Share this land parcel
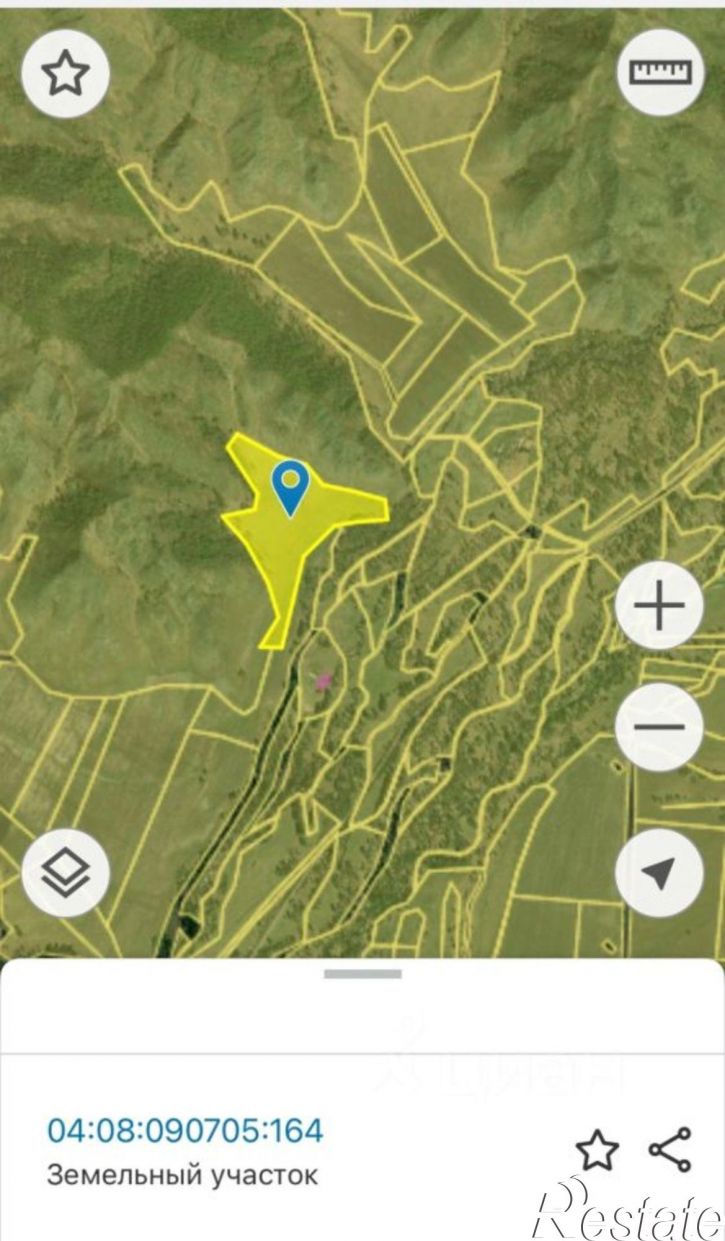725x1241 pixels. click(x=670, y=1150)
